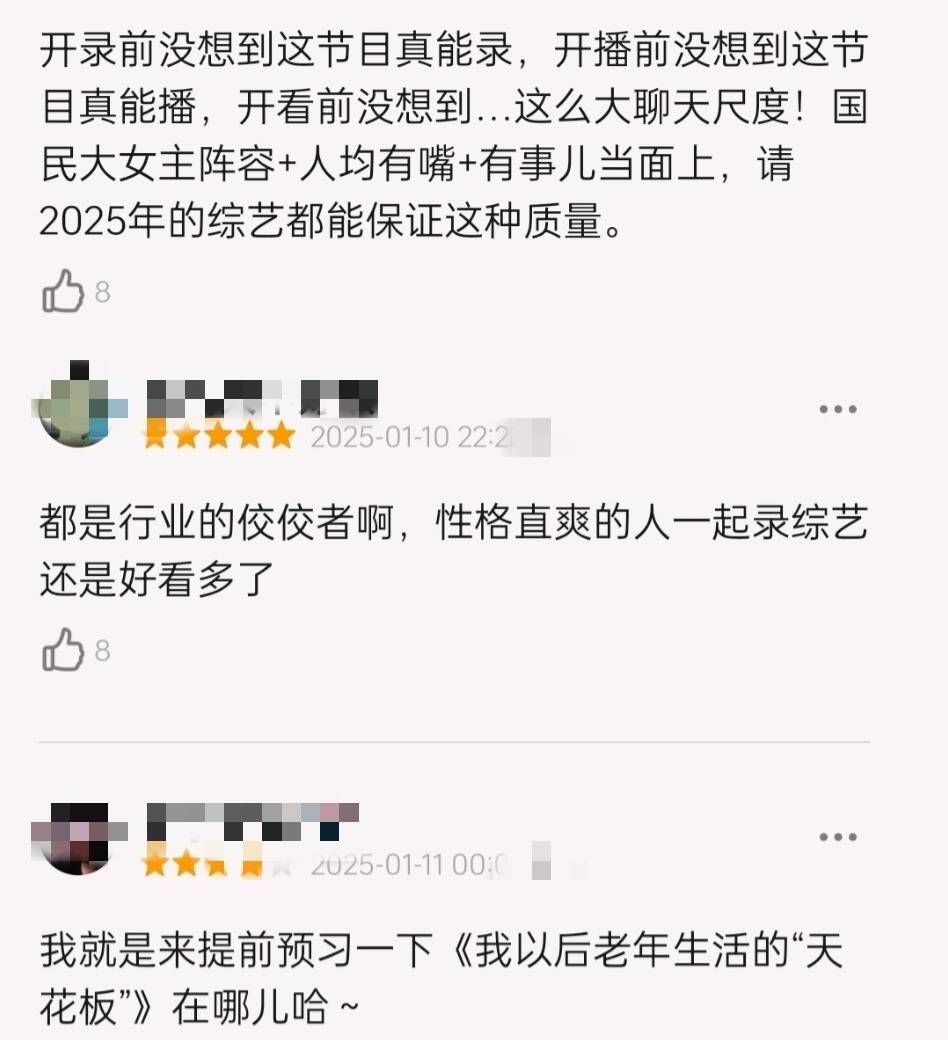This screenshot has height=1040, width=948.
Task: Open the 2025-01-10 reviewer's profile name
Action: [262, 395]
